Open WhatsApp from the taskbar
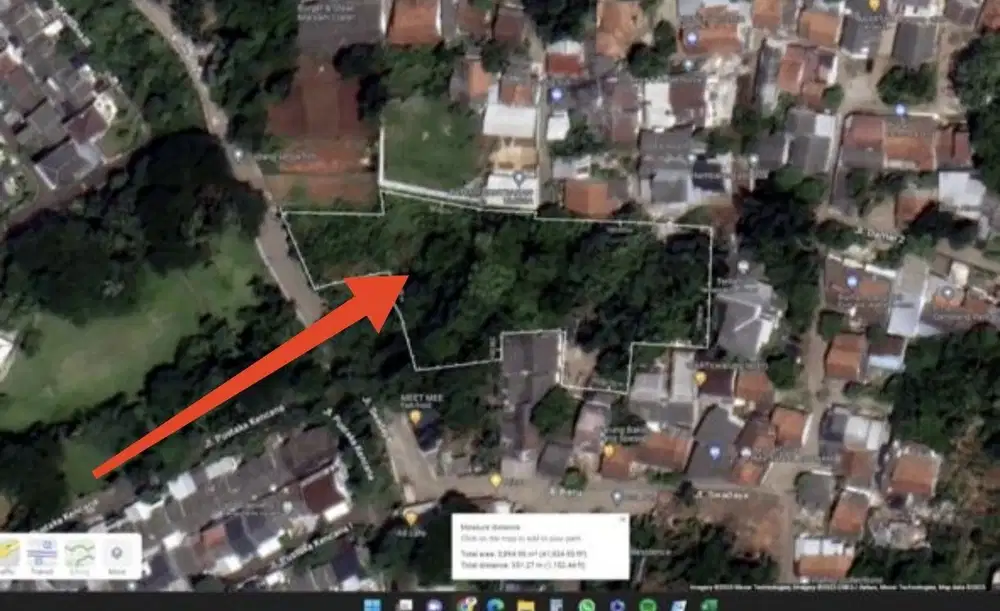The image size is (1000, 611). [586, 604]
